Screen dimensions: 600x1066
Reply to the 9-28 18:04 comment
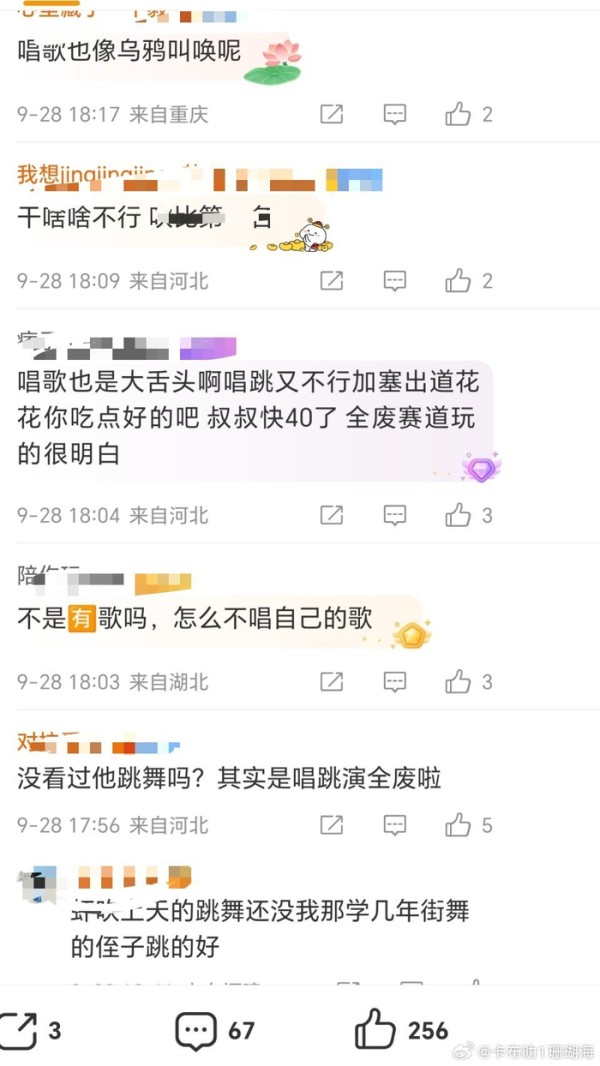coord(395,515)
